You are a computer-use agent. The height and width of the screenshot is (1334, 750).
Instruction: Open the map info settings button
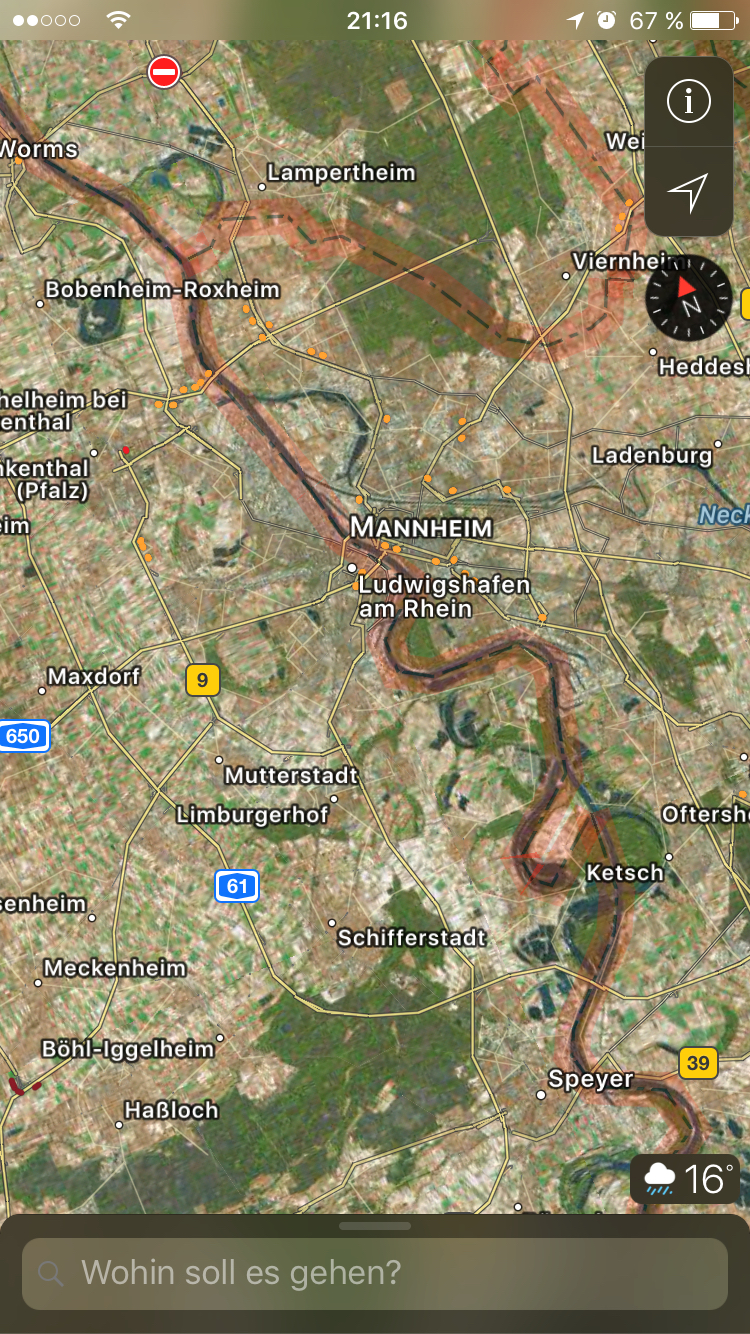tap(689, 102)
